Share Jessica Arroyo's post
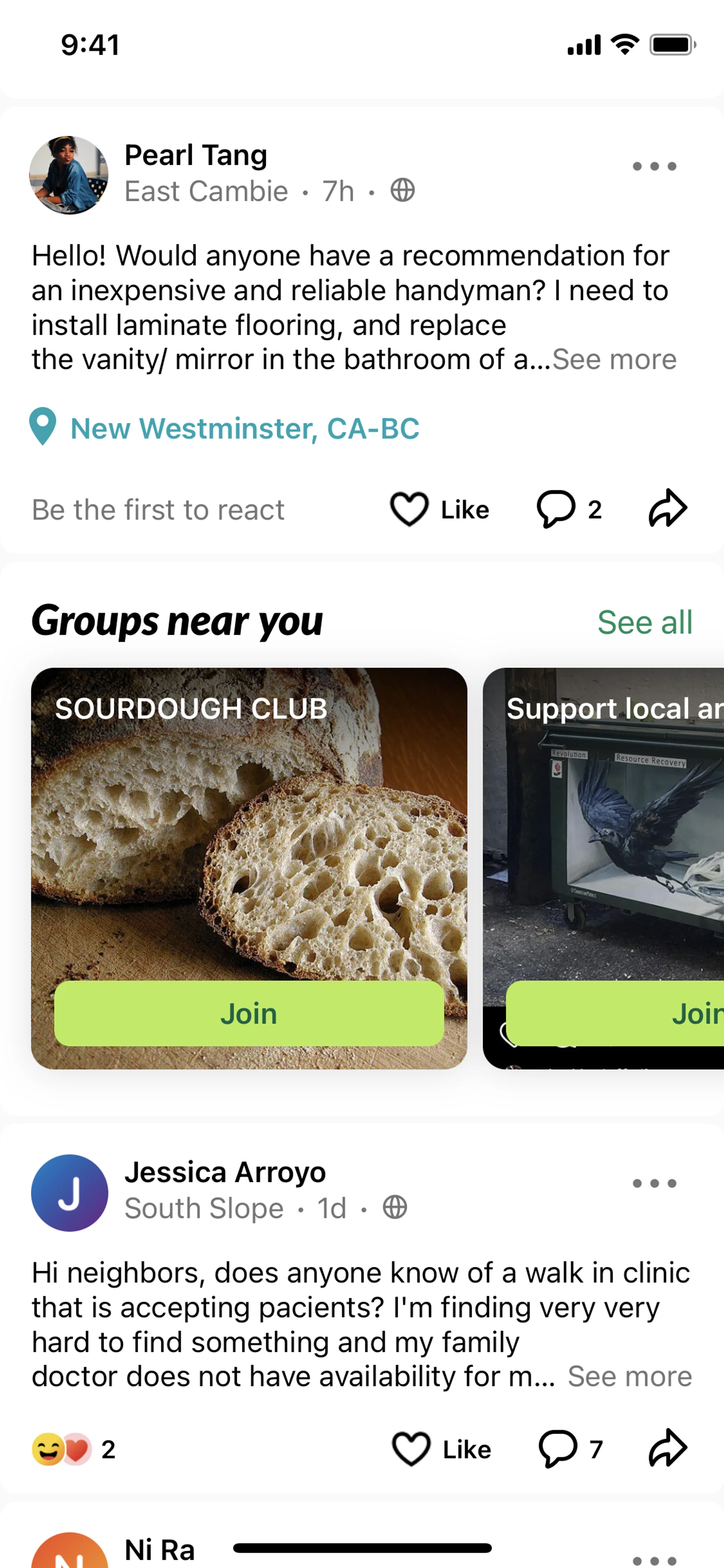Viewport: 724px width, 1568px height. [667, 1448]
